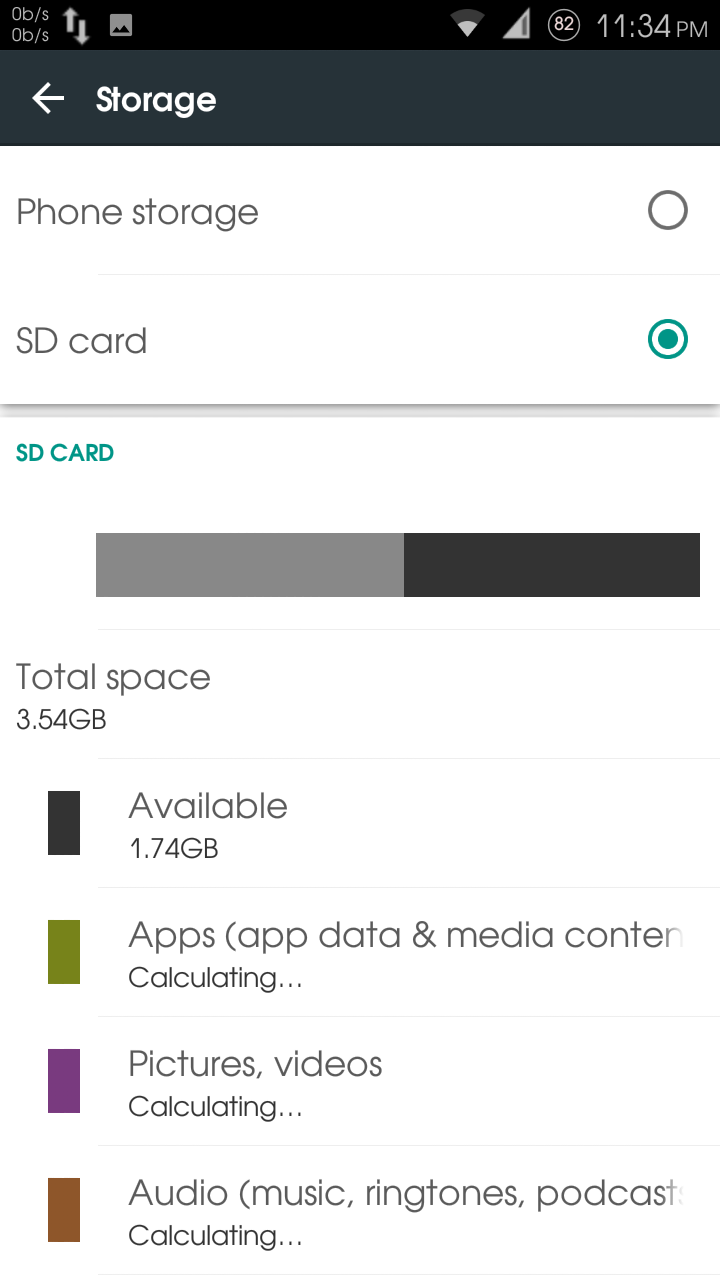Image resolution: width=720 pixels, height=1280 pixels.
Task: Open Apps (app data & media content) storage details
Action: (404, 953)
